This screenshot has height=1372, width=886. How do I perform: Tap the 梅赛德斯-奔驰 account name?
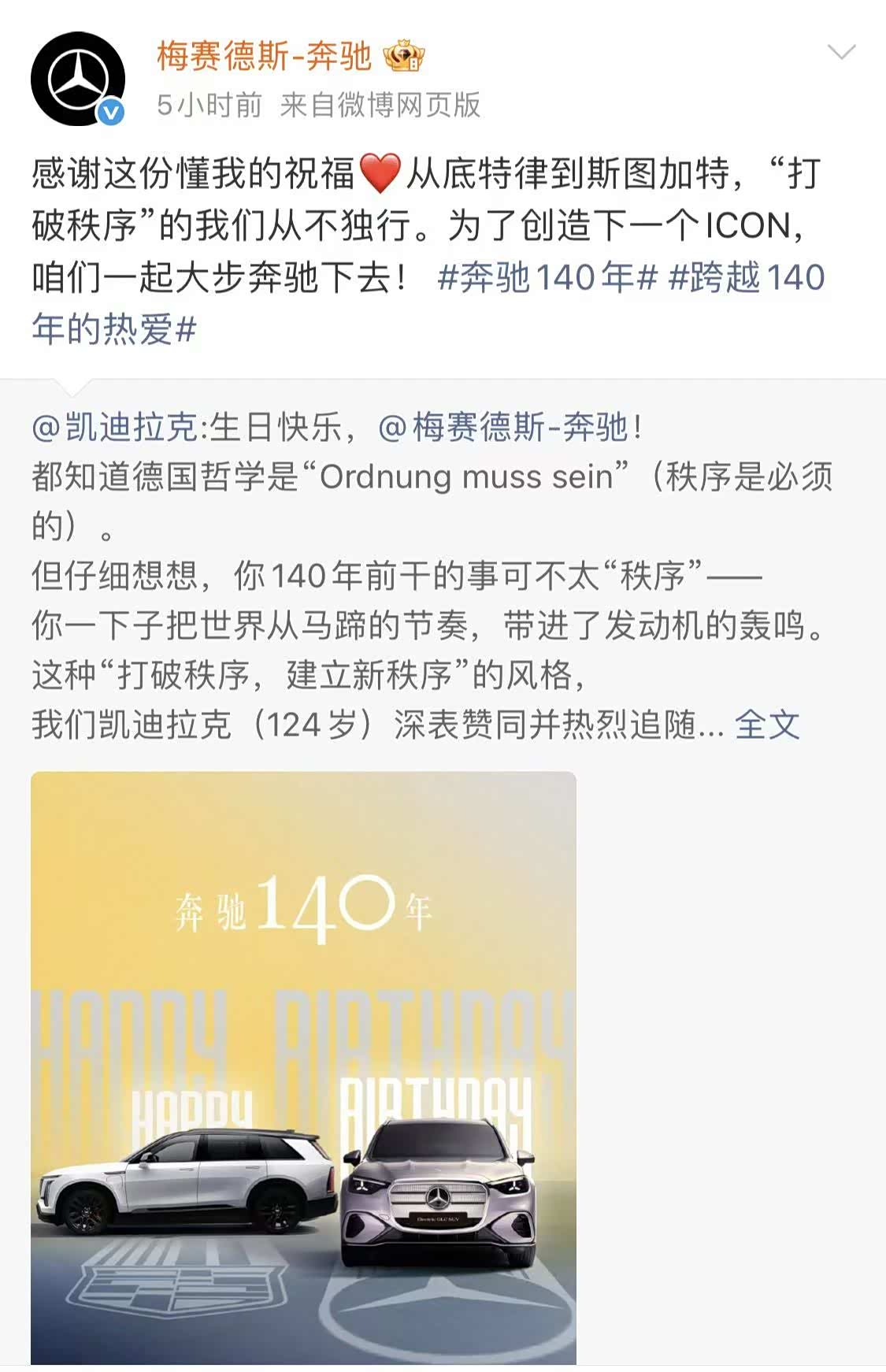264,56
